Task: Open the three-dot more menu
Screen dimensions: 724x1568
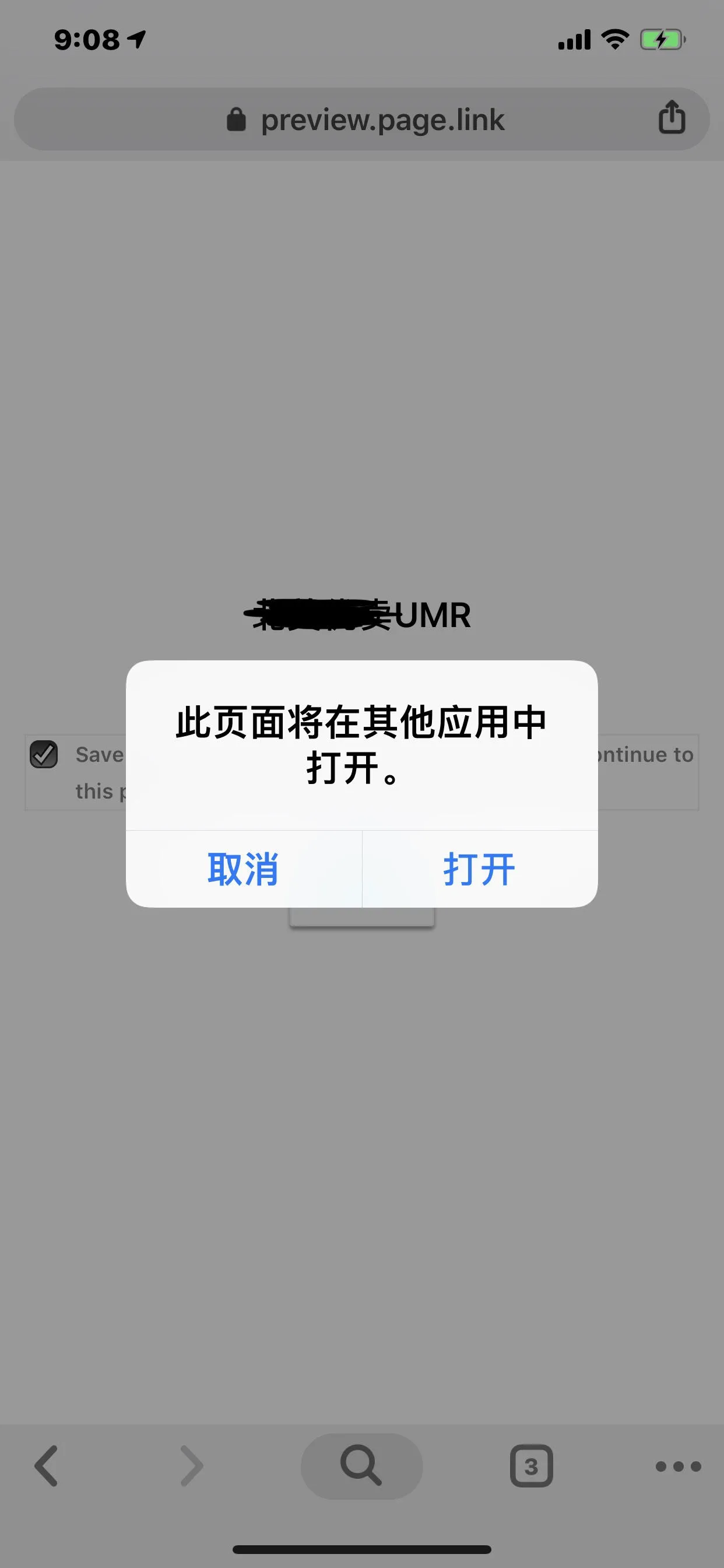Action: pos(679,1466)
